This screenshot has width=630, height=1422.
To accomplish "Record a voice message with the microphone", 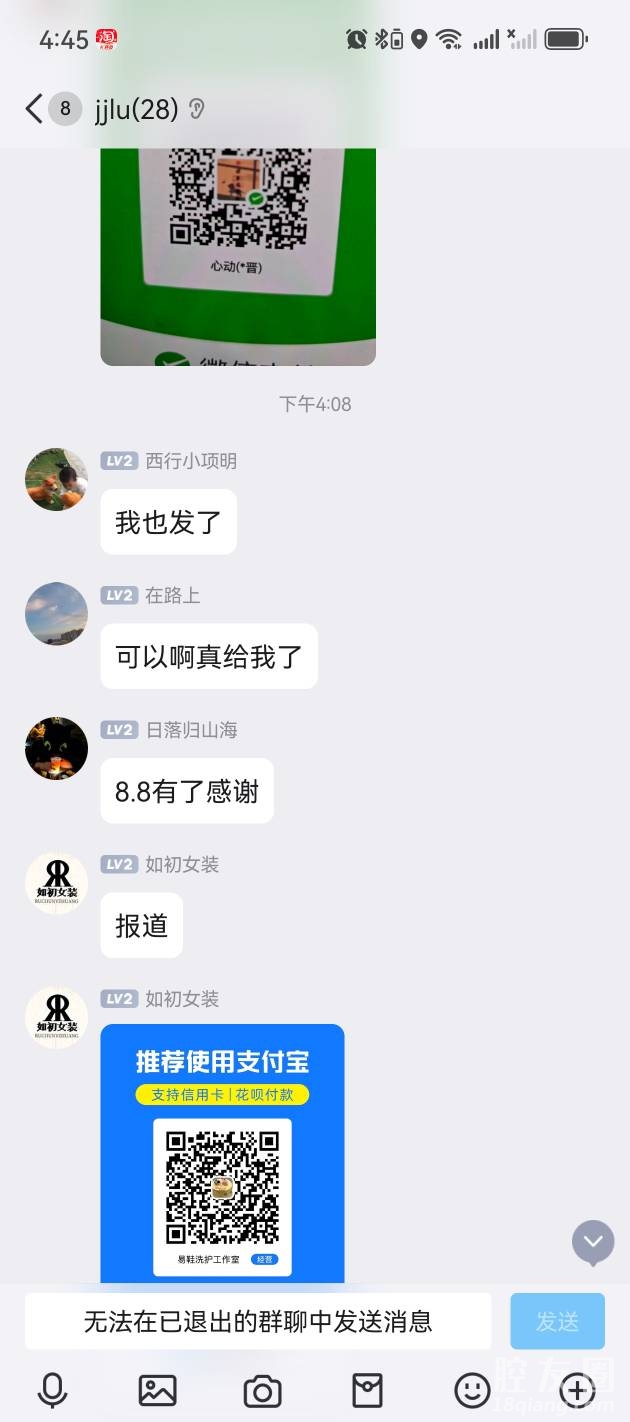I will [52, 1390].
